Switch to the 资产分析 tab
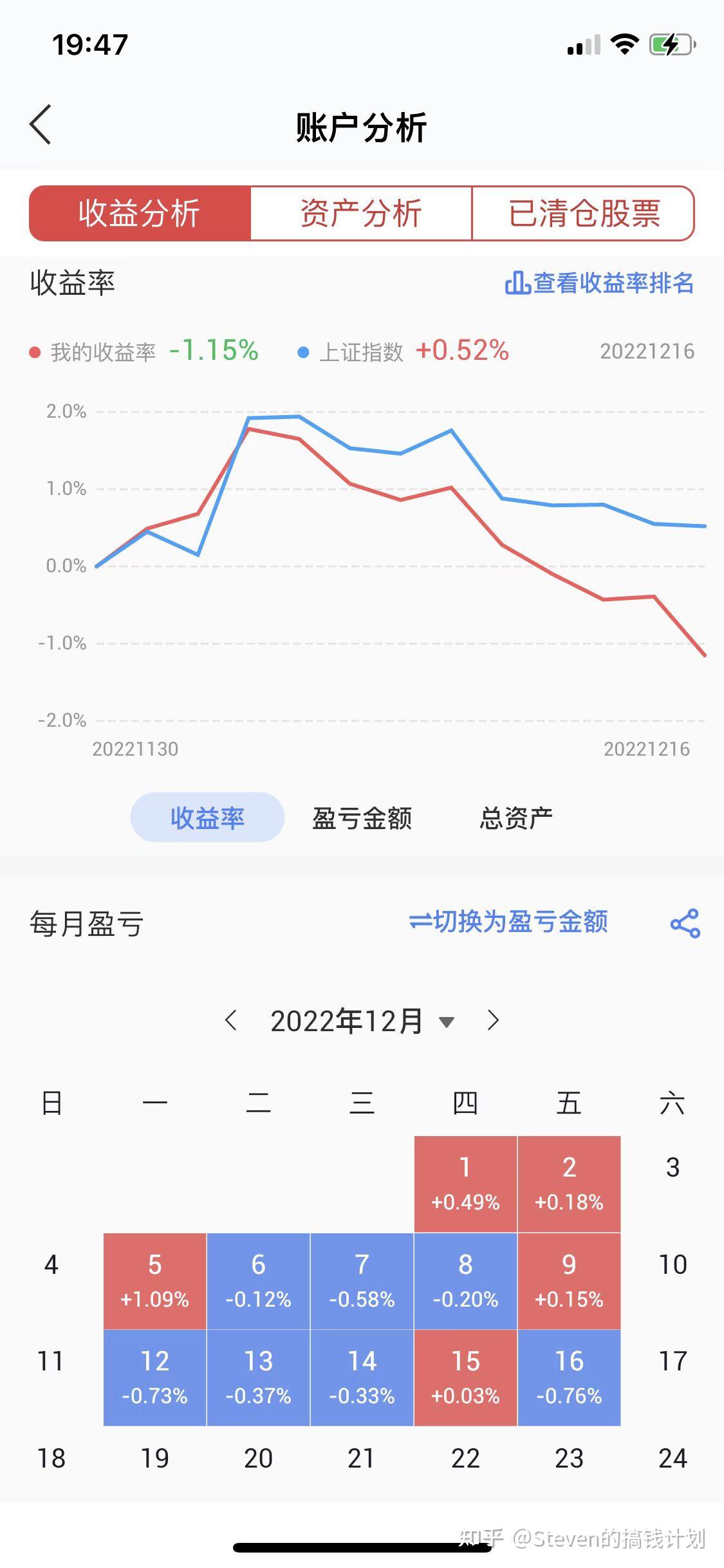The image size is (724, 1568). [362, 213]
